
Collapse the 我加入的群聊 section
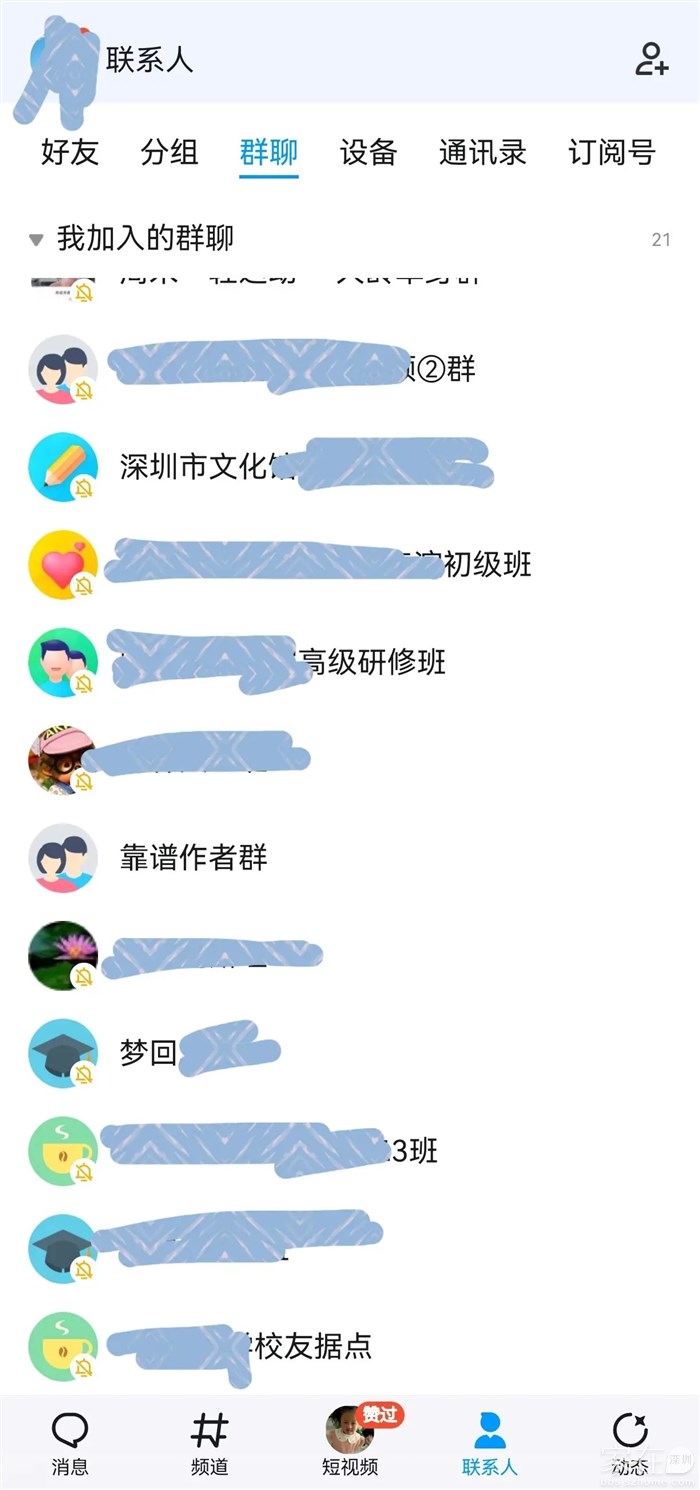(x=37, y=240)
